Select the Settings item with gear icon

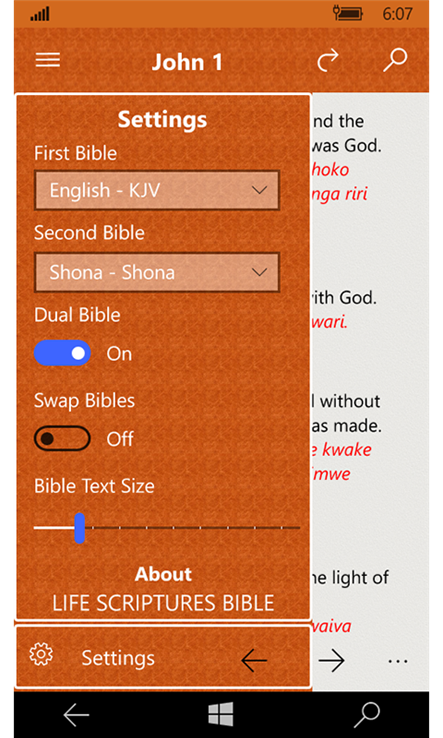click(x=94, y=657)
